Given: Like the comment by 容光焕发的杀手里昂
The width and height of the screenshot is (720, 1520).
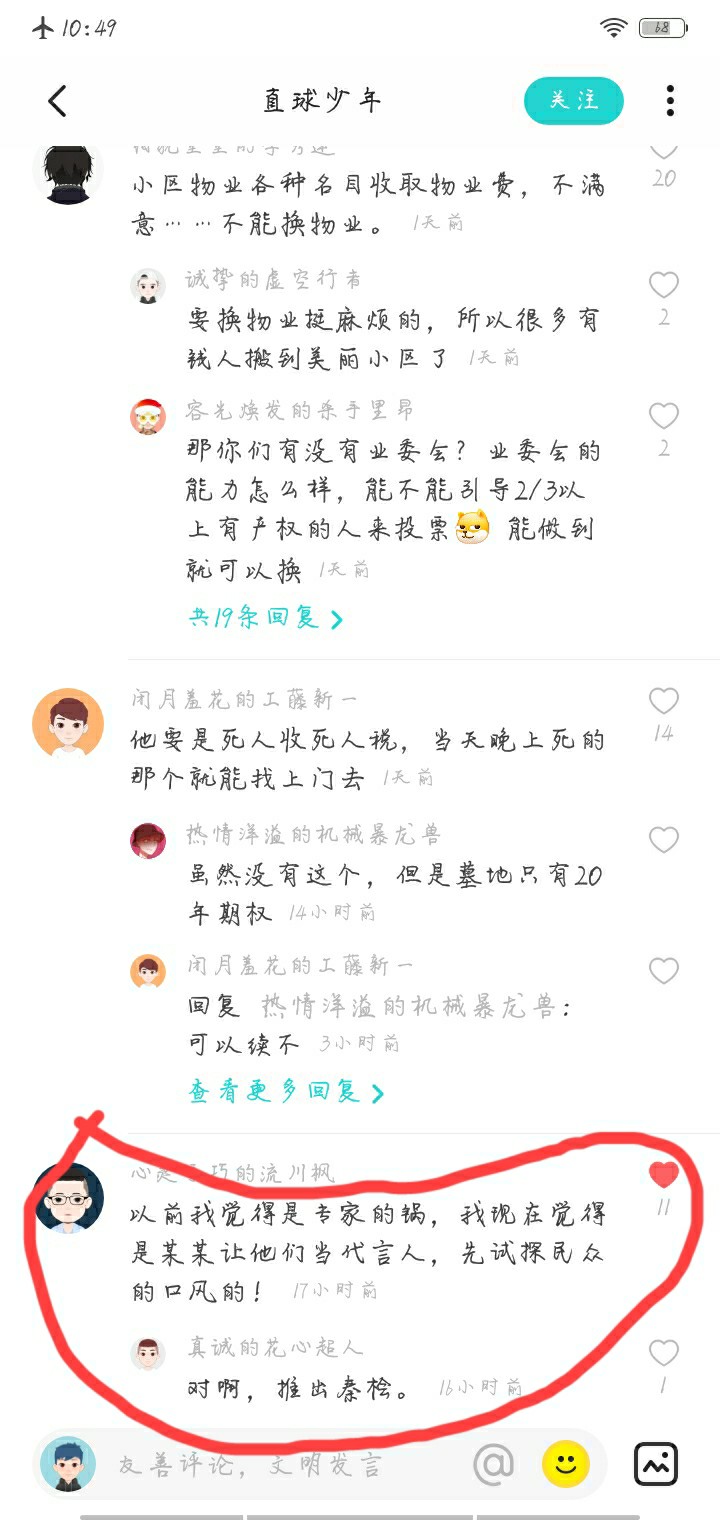Looking at the screenshot, I should (664, 416).
